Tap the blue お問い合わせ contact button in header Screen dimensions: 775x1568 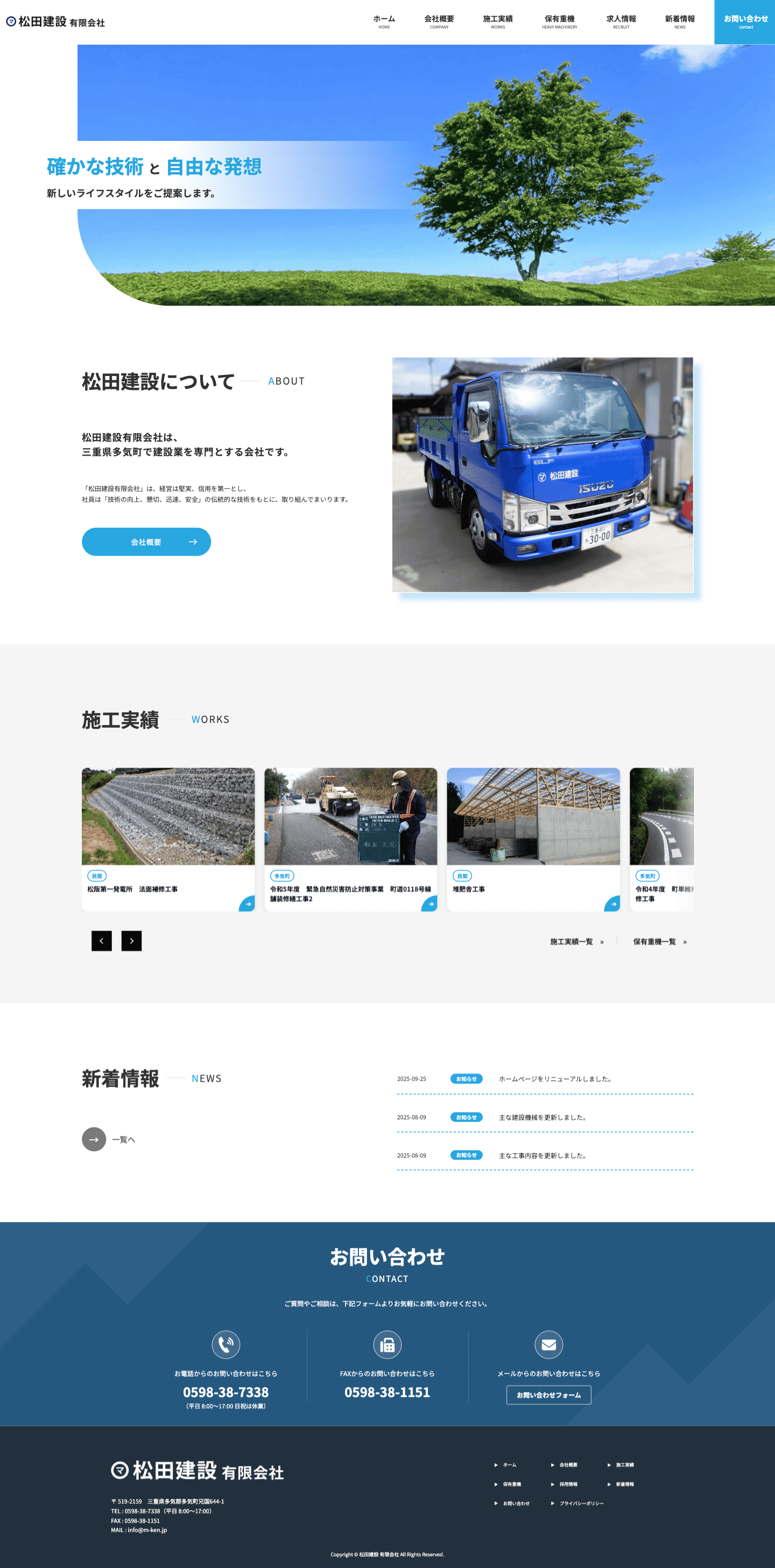tap(745, 22)
